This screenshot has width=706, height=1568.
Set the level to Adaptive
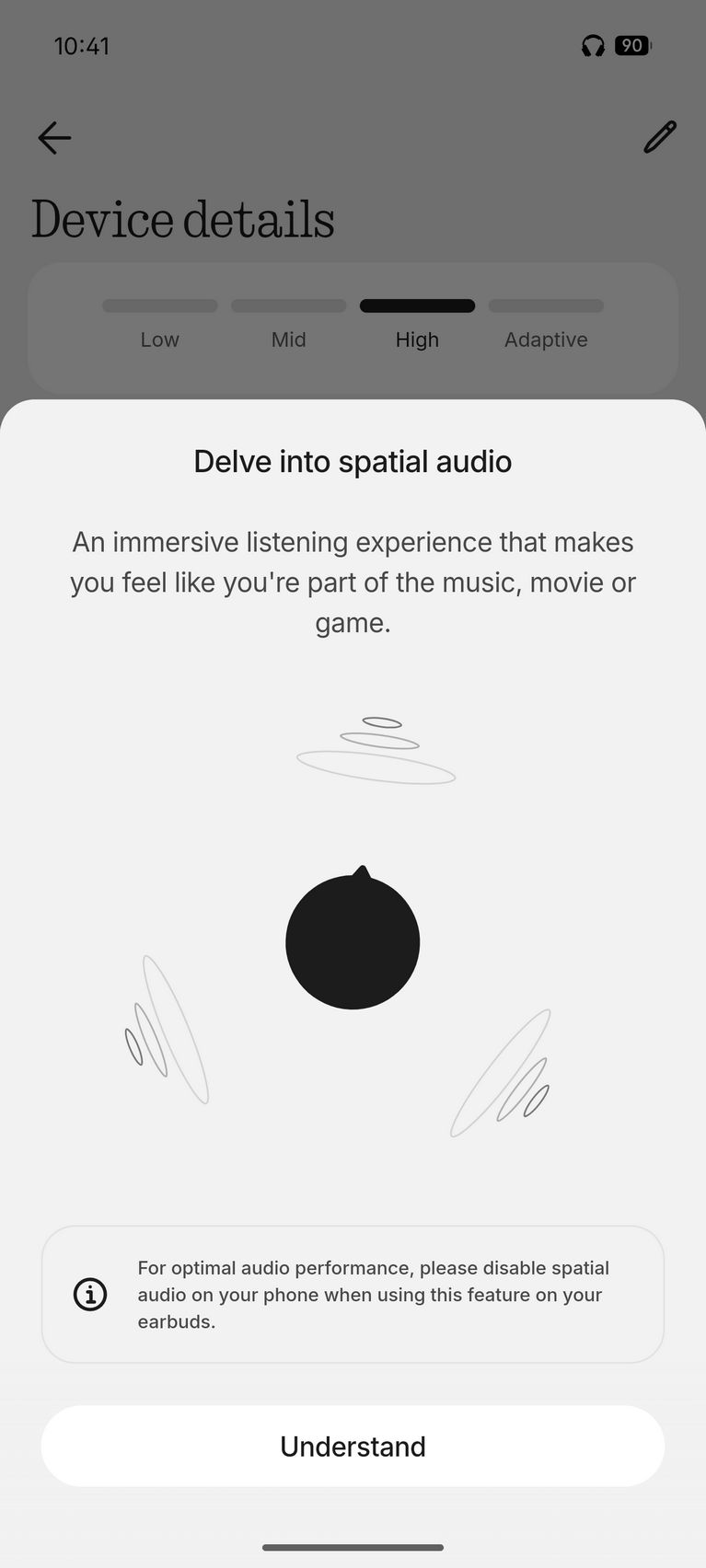(x=546, y=323)
